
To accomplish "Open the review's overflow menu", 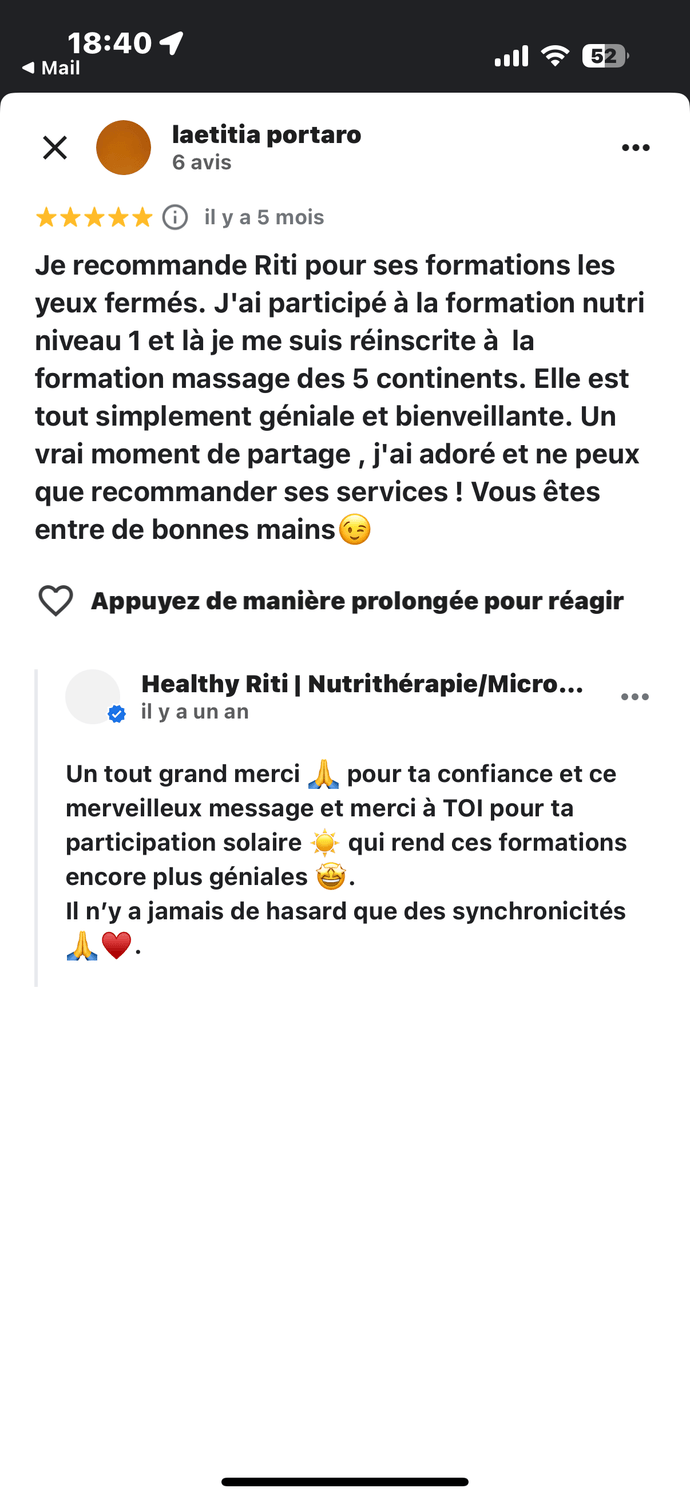I will (x=635, y=148).
